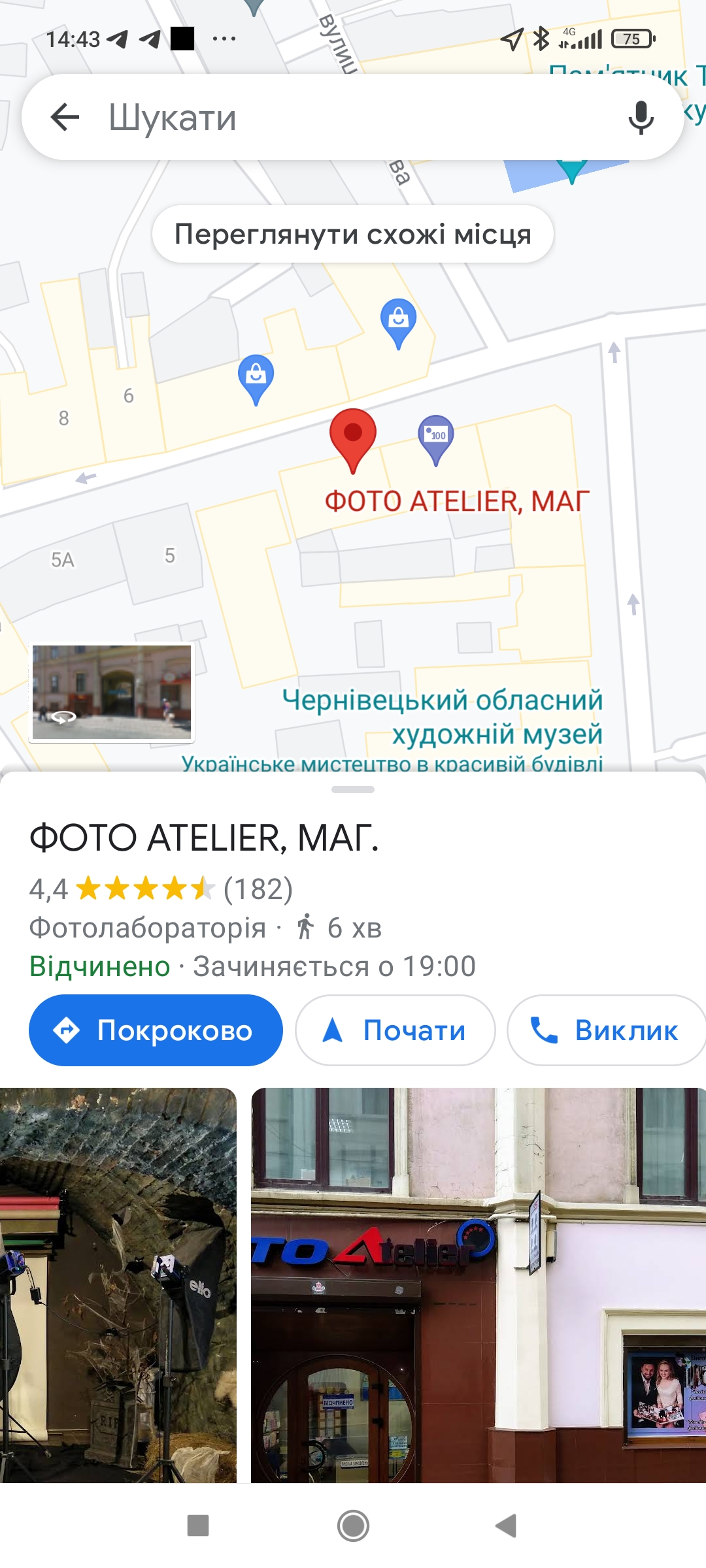Tap the system home button

[353, 1526]
